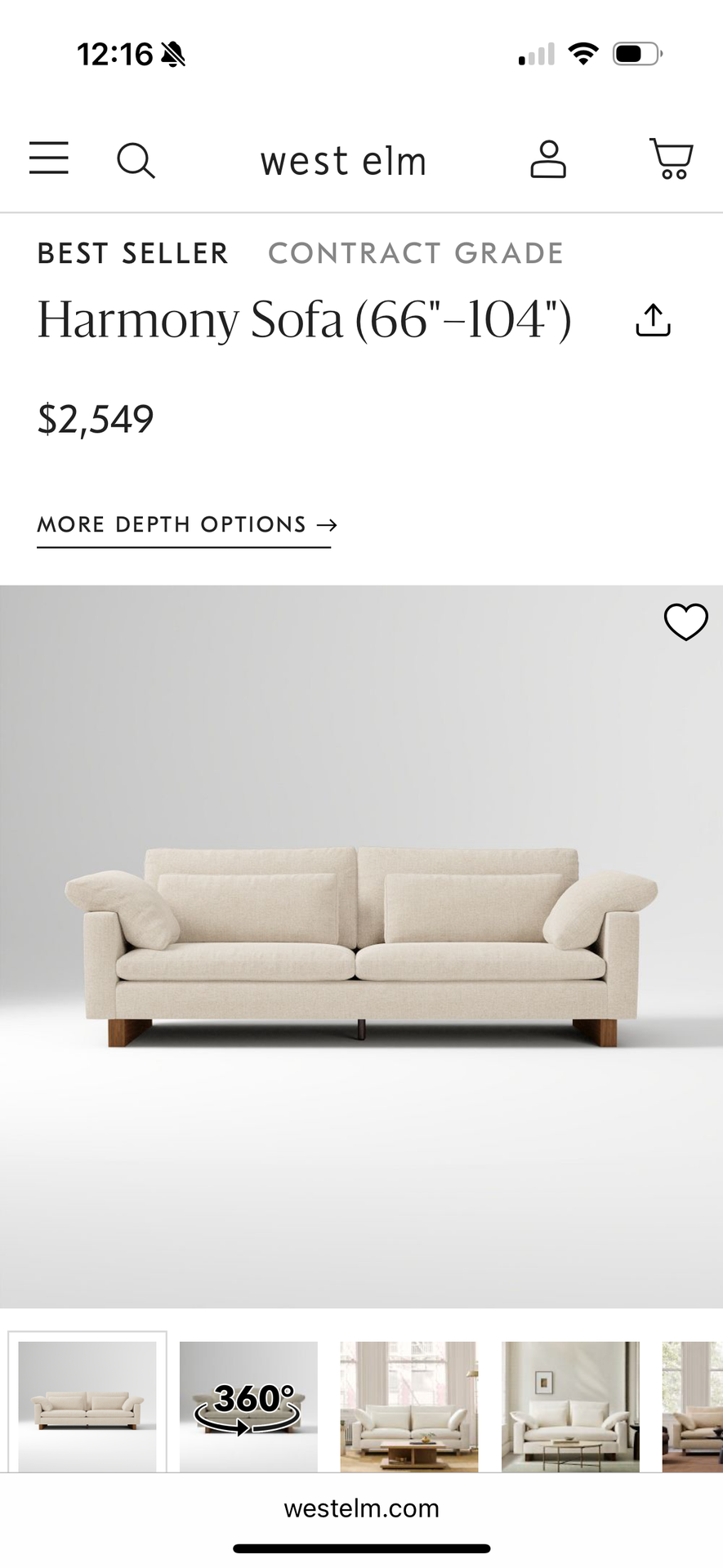Save the sofa to favorites

pos(685,622)
